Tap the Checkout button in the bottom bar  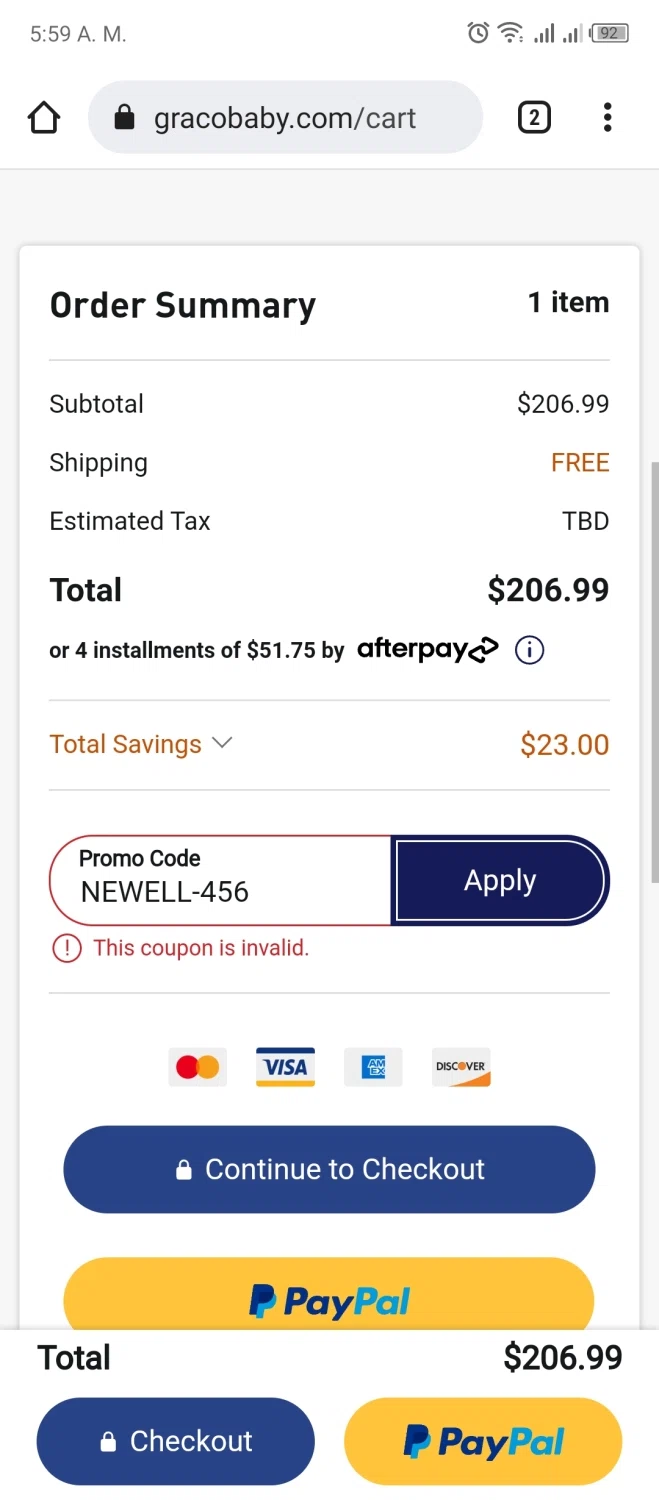pyautogui.click(x=176, y=1441)
